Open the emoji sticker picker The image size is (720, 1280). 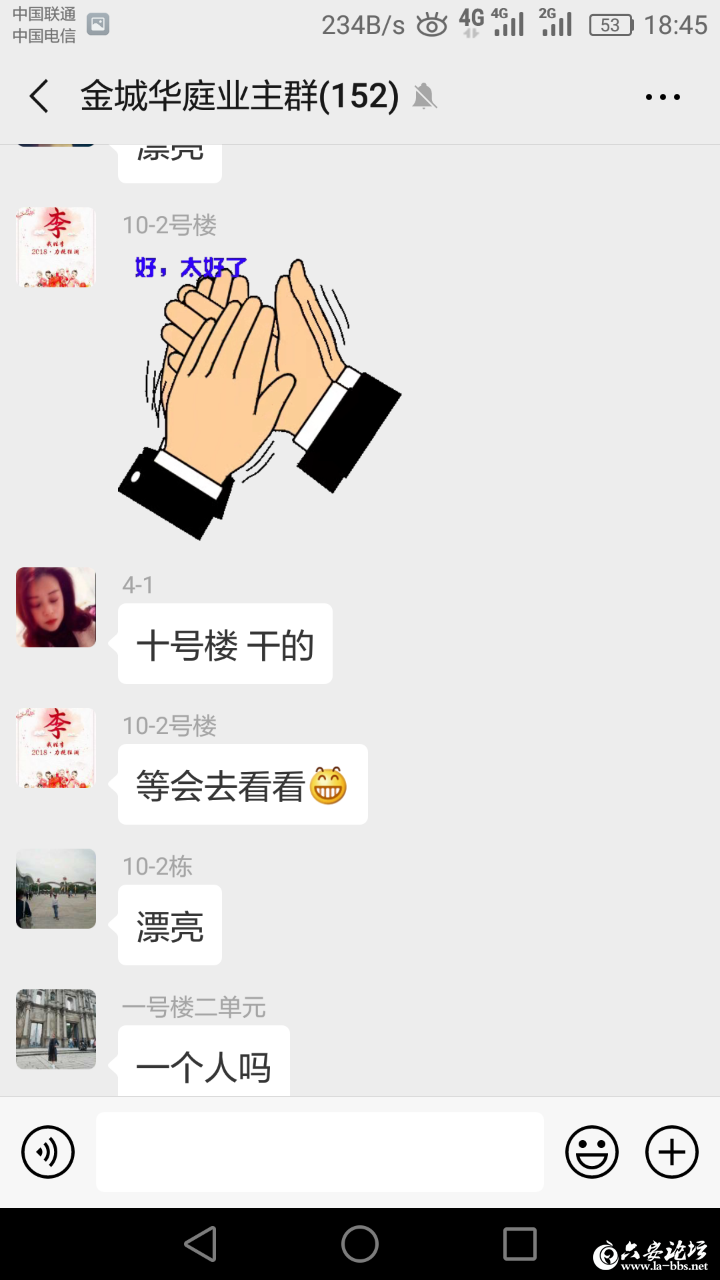[x=592, y=1152]
